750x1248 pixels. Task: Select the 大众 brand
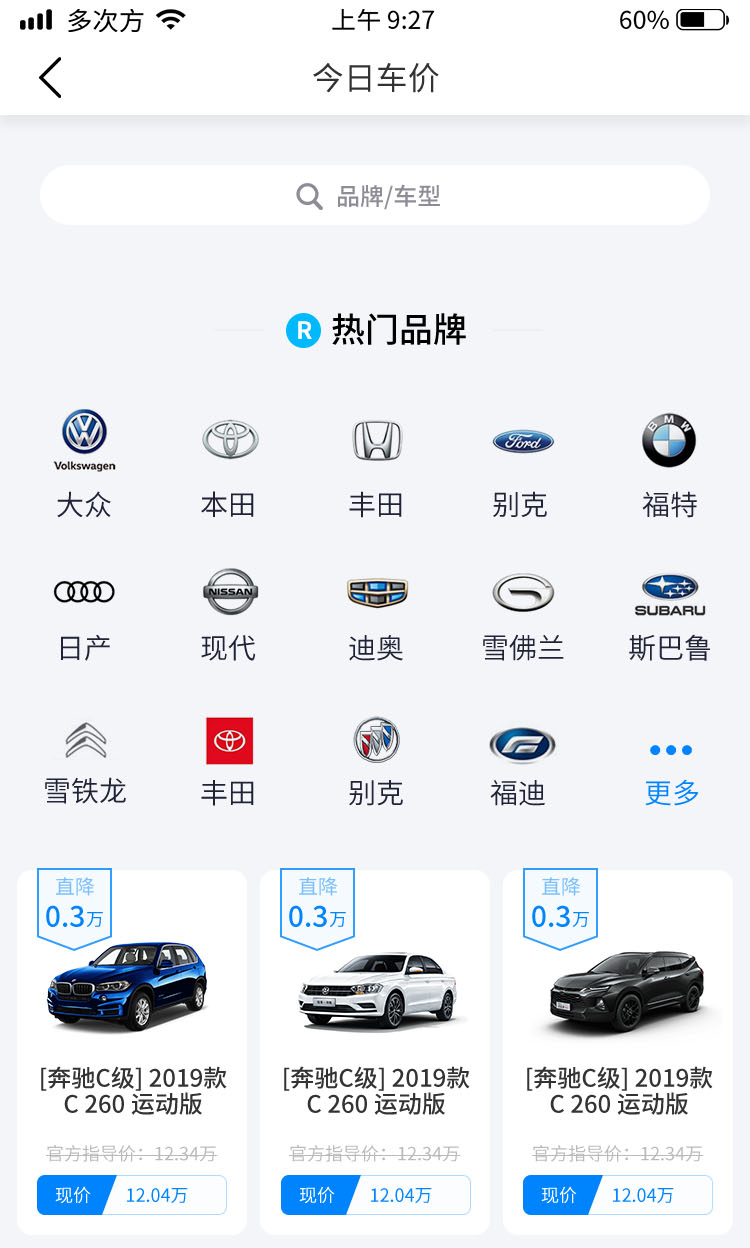coord(84,464)
